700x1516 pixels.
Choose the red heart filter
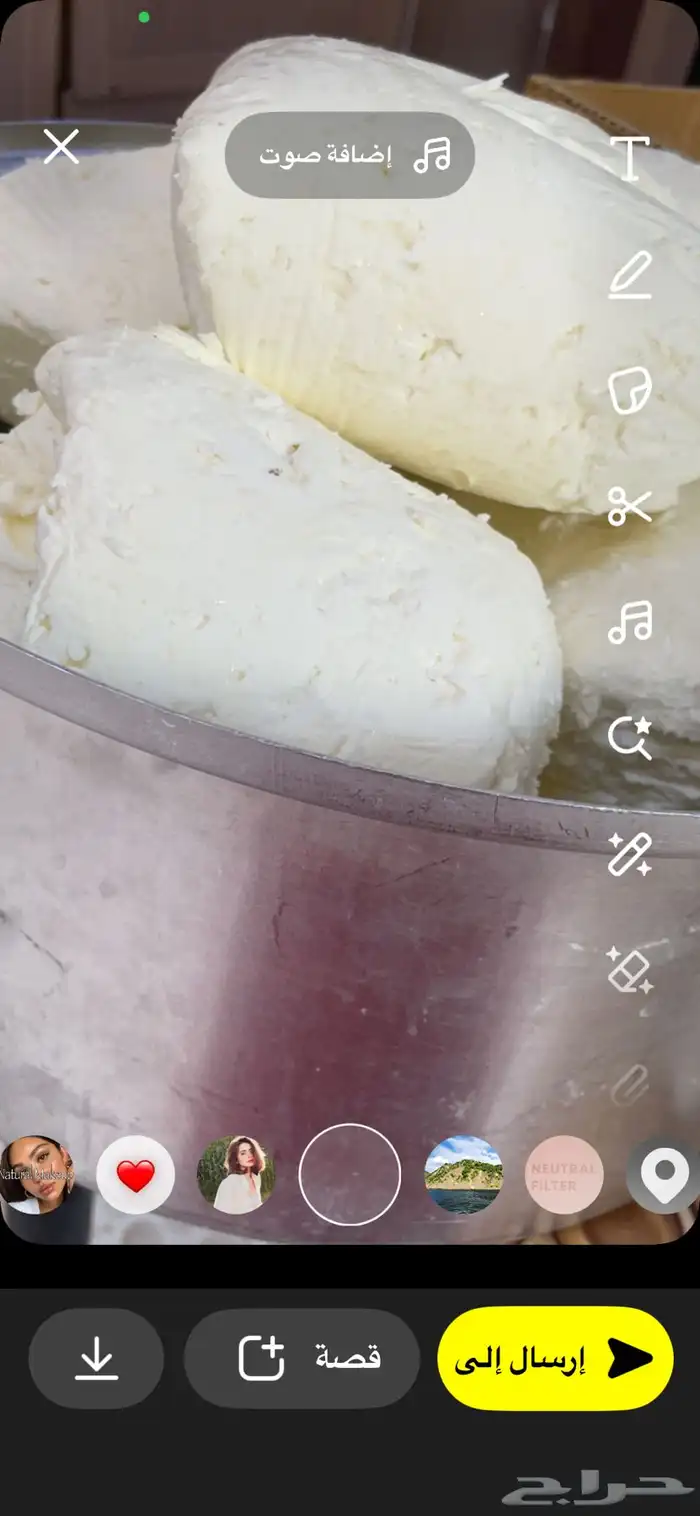pyautogui.click(x=136, y=1175)
